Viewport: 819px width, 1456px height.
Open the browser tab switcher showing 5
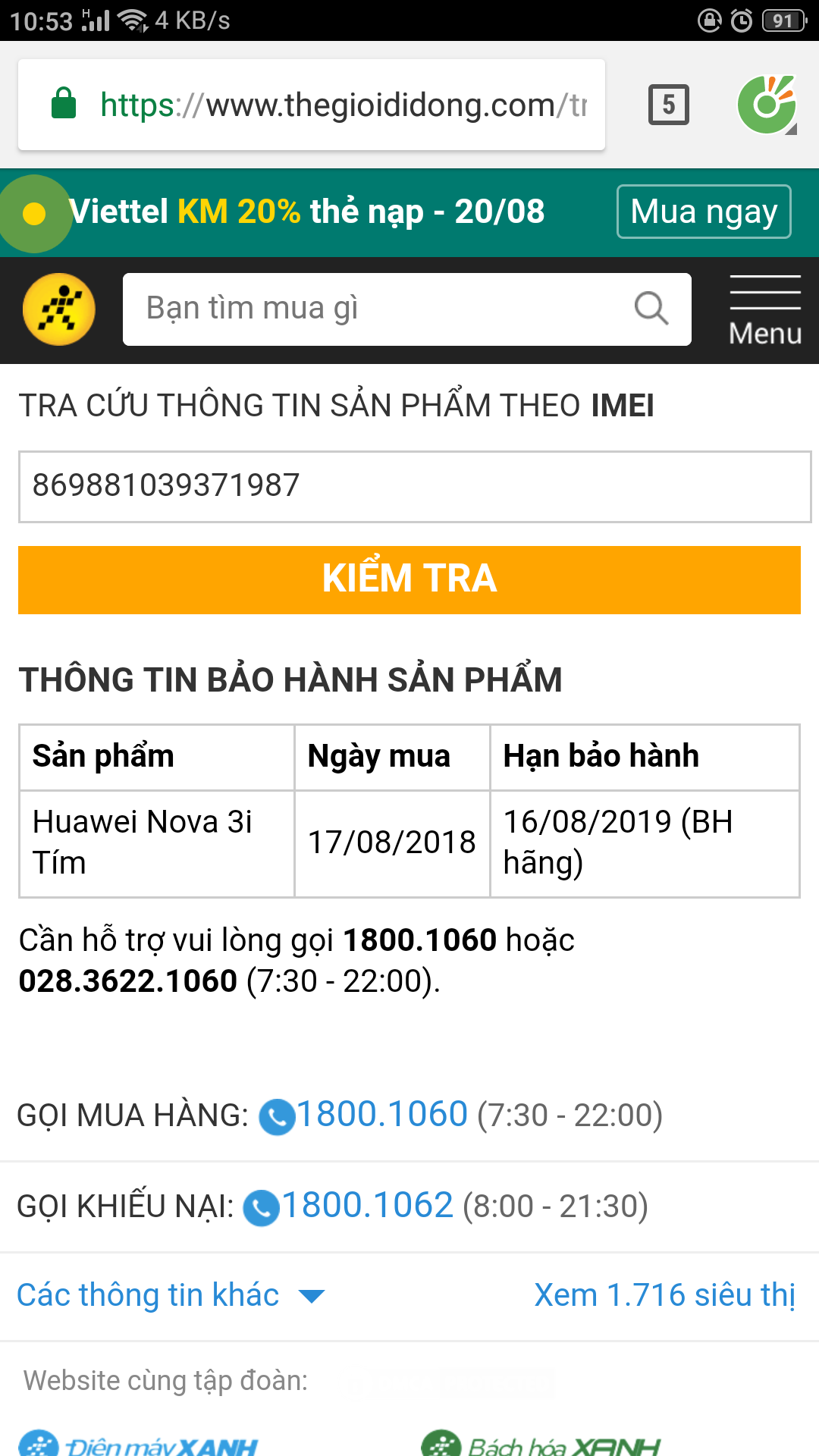tap(668, 105)
